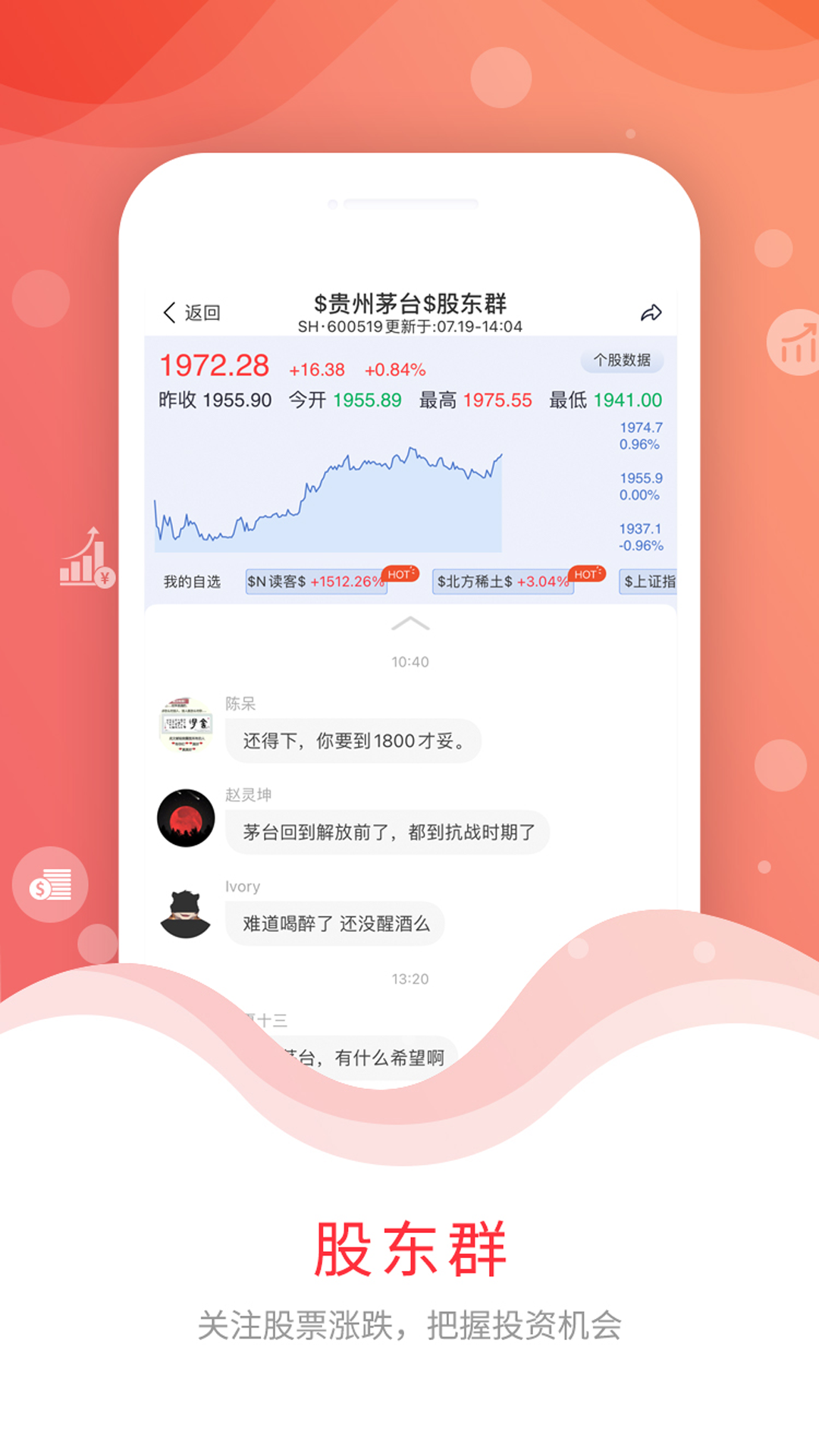This screenshot has height=1456, width=819.
Task: Tap the HOT badge on $N读客$
Action: click(400, 574)
